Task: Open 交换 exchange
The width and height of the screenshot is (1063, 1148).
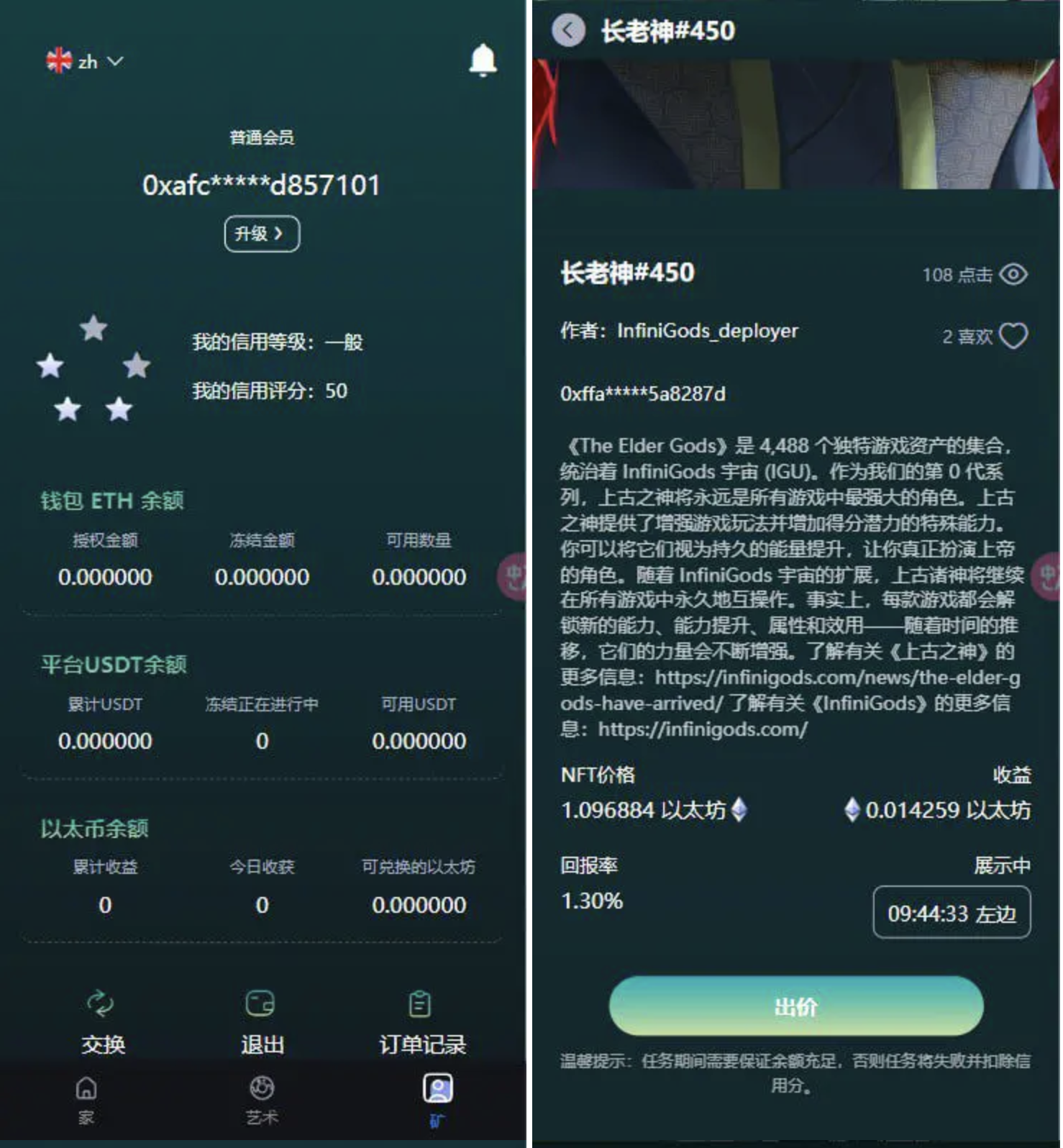Action: pyautogui.click(x=102, y=1021)
